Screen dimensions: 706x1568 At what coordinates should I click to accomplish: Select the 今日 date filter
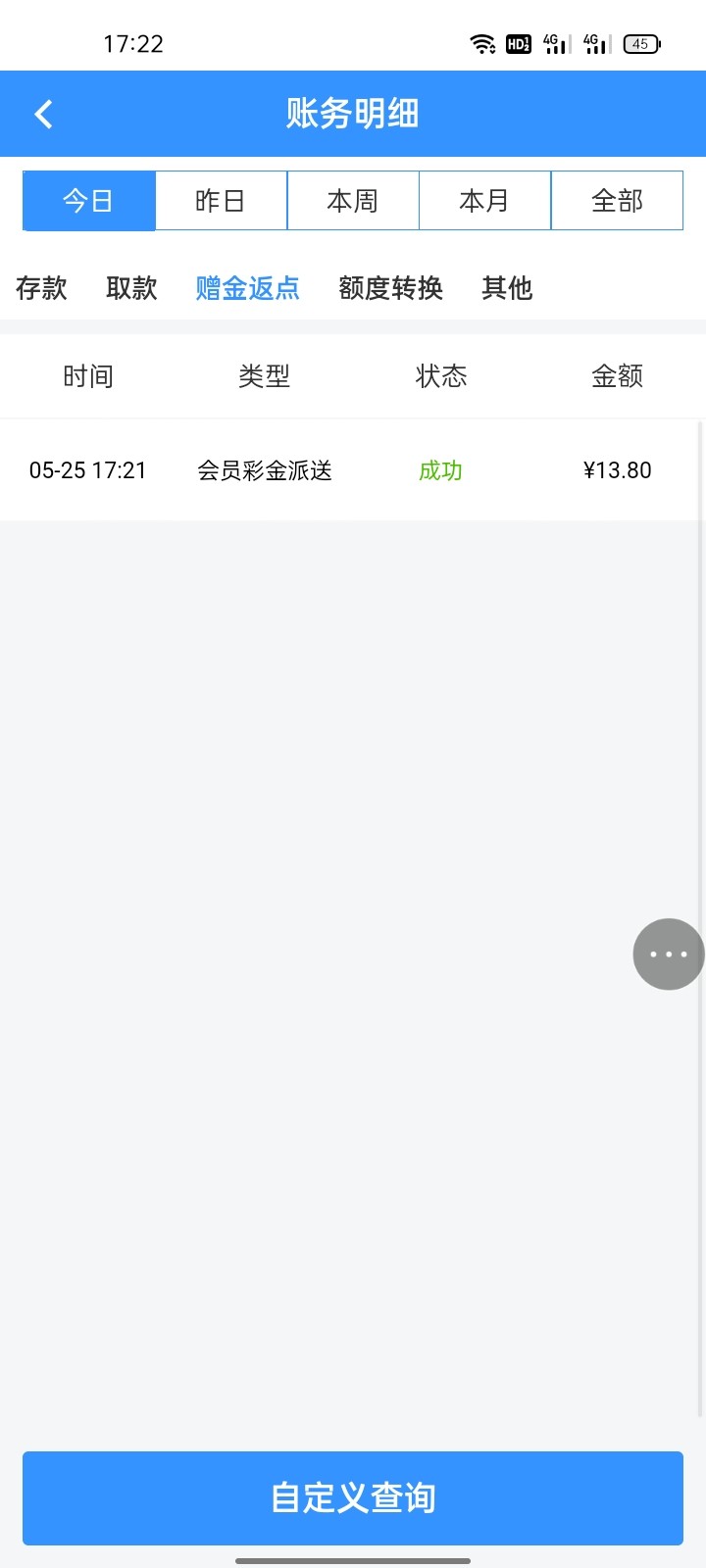point(88,201)
